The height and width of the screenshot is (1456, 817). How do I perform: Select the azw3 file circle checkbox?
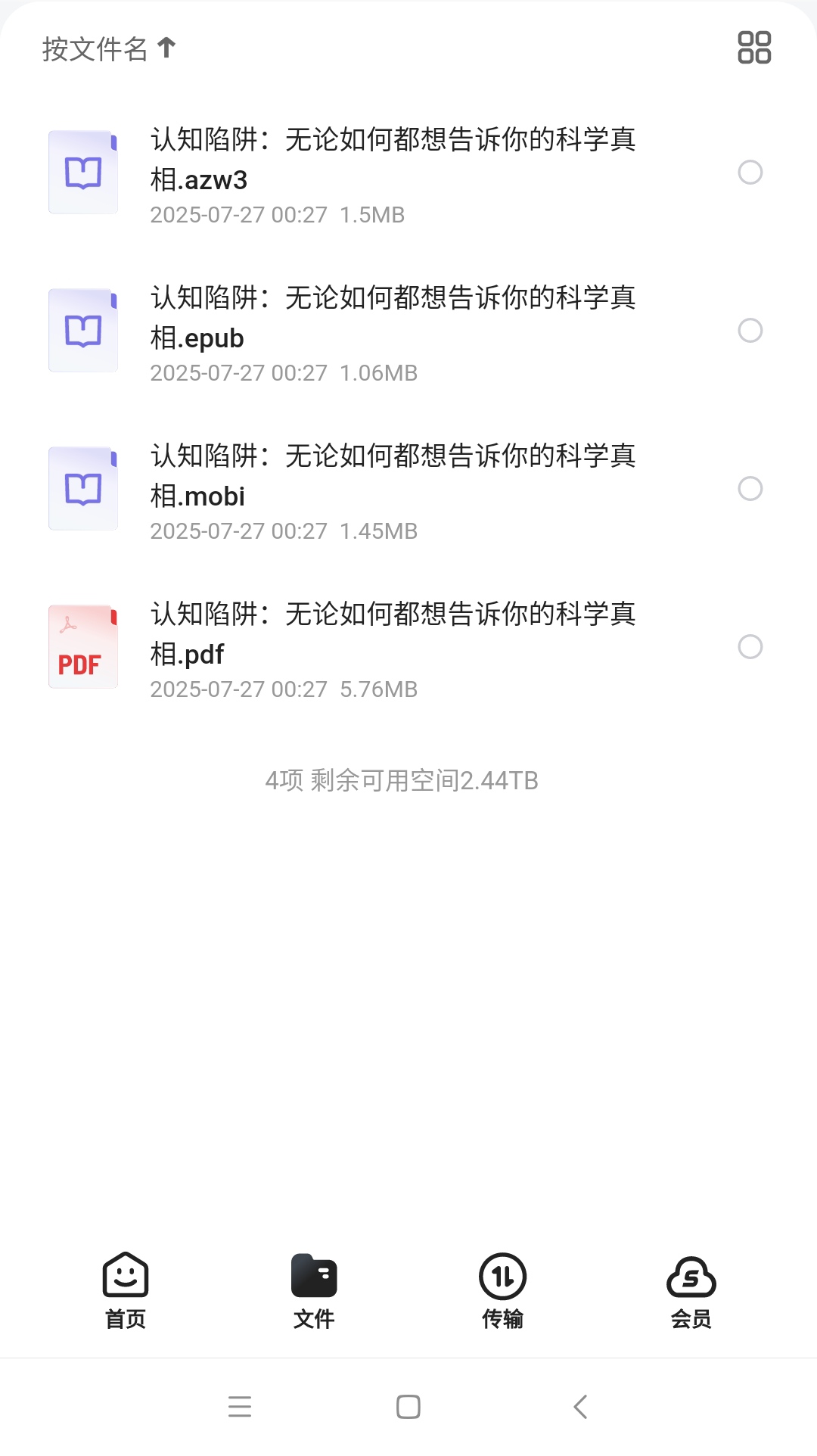click(x=751, y=174)
